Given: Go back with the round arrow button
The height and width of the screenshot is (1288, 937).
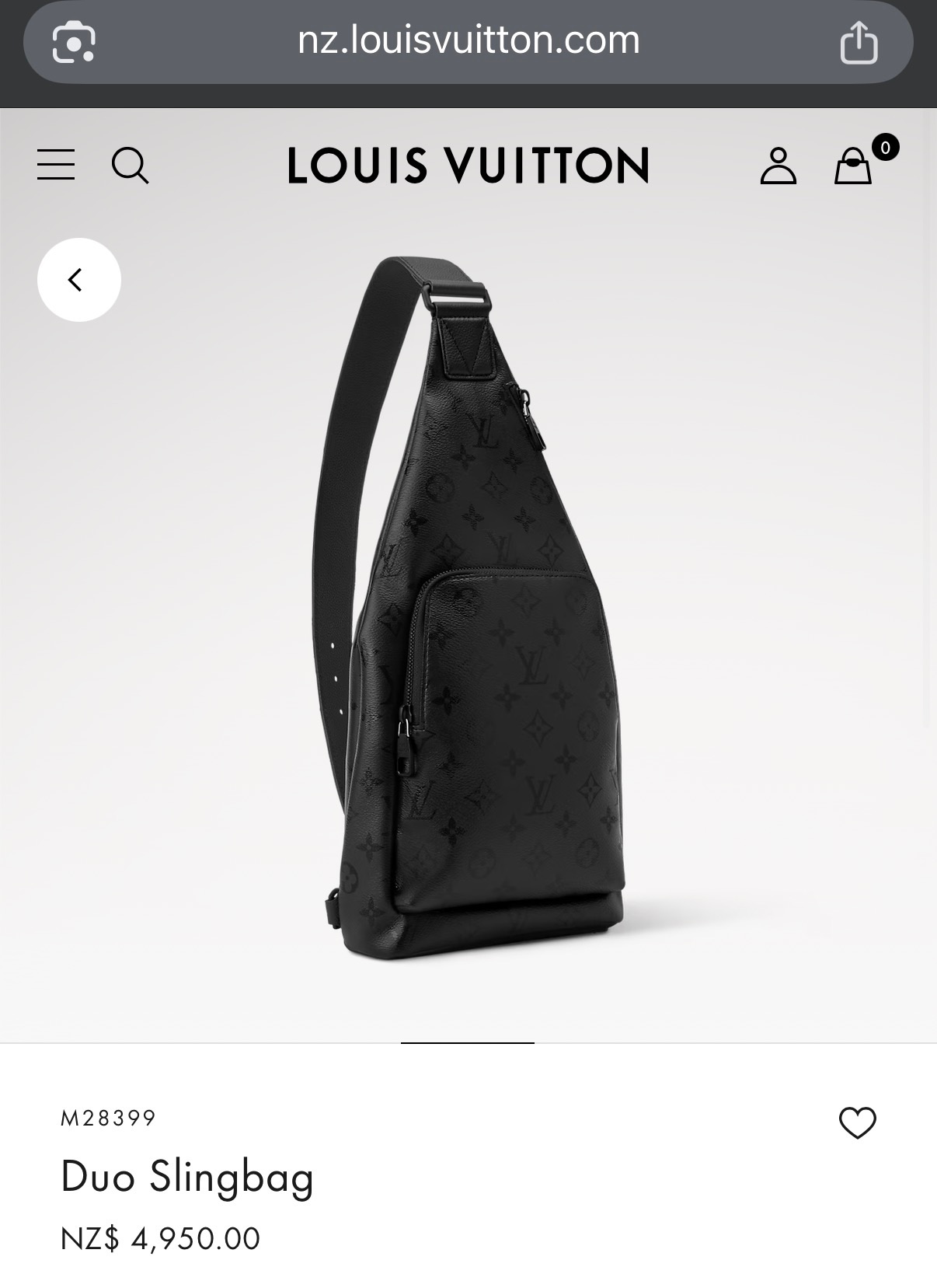Looking at the screenshot, I should tap(78, 280).
